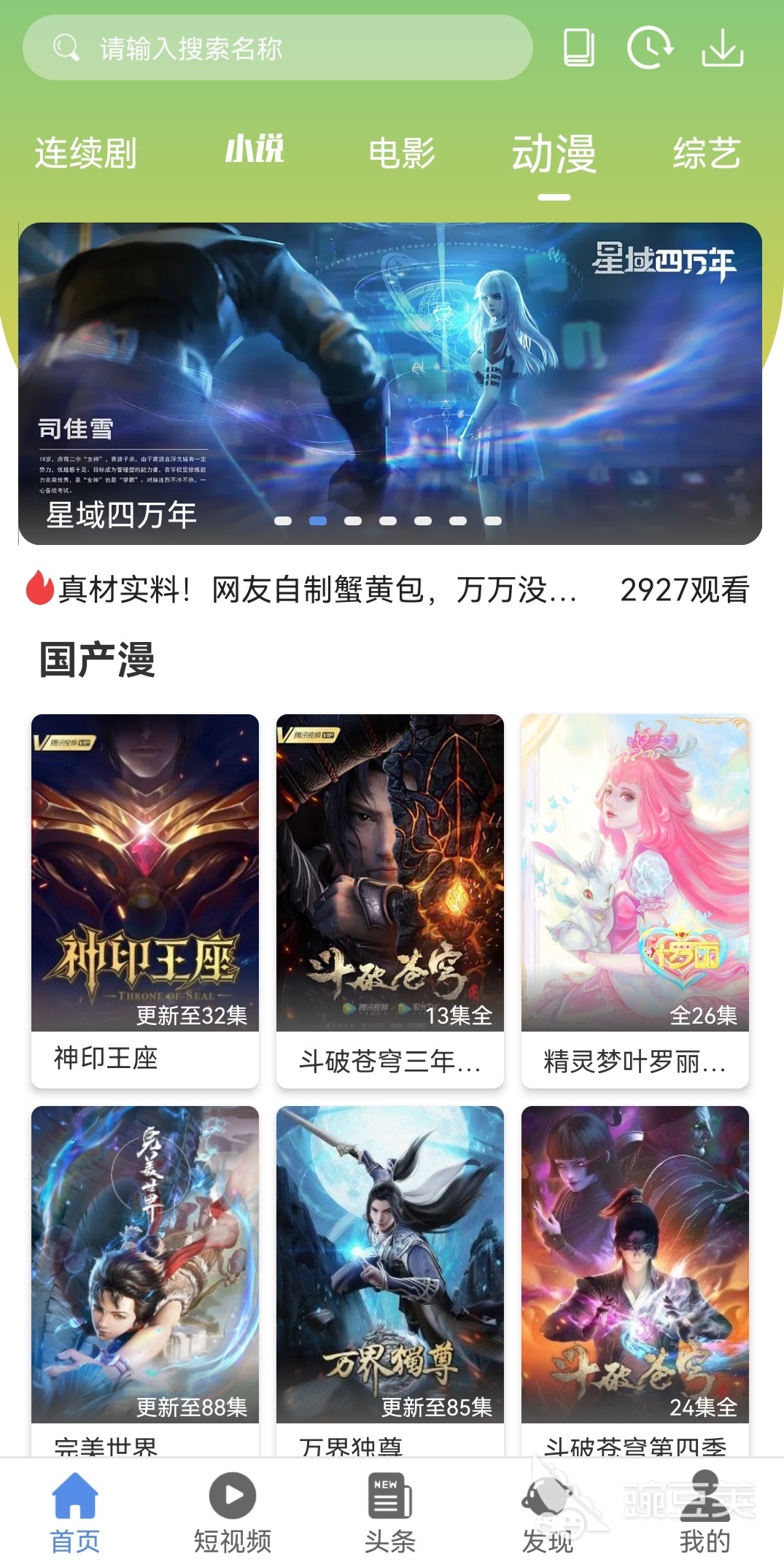Screen dimensions: 784x1562
Task: Open 短视频 short videos from bottom bar
Action: click(x=232, y=1510)
